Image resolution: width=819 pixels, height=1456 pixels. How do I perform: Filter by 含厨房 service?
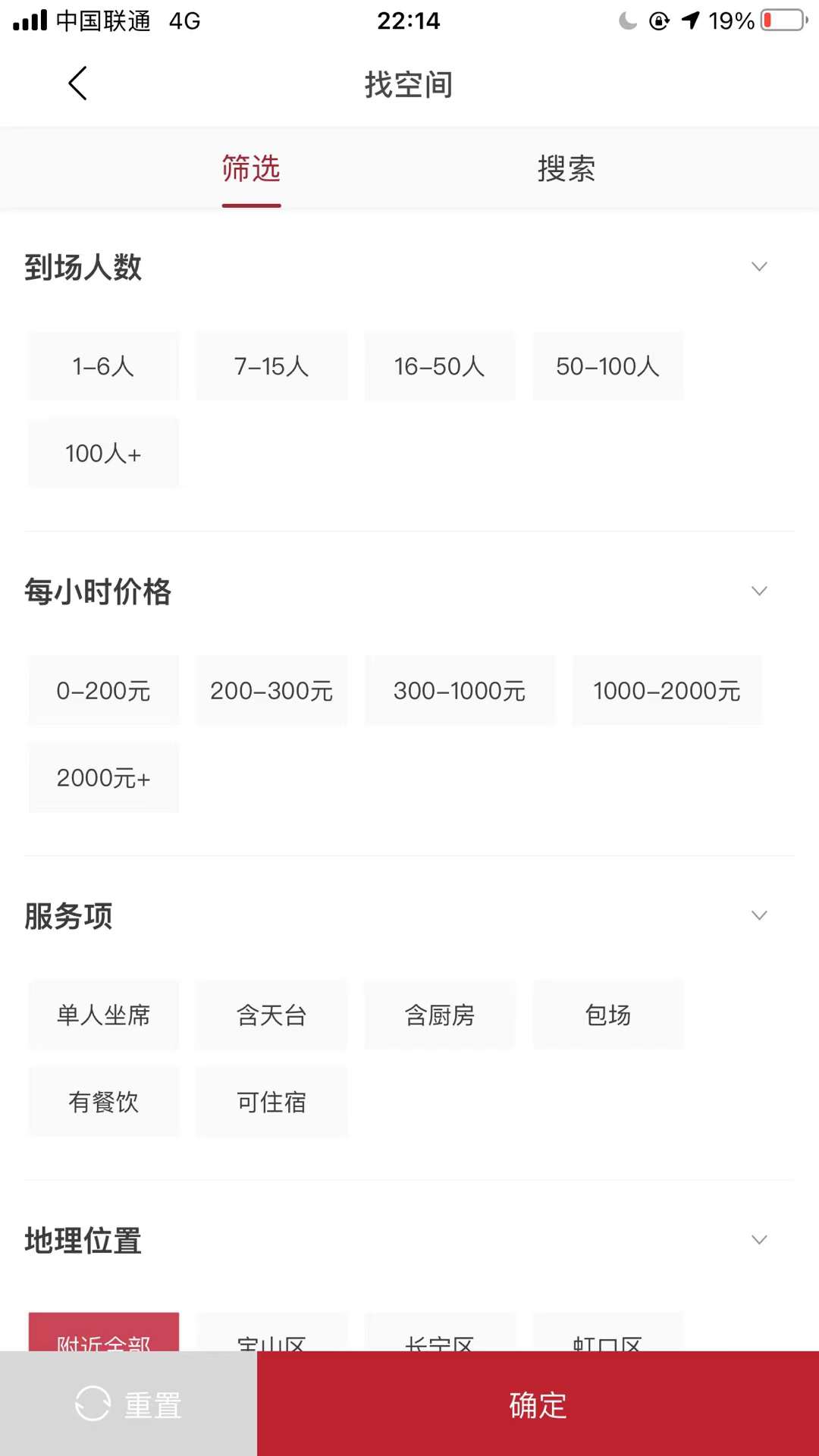[440, 1015]
